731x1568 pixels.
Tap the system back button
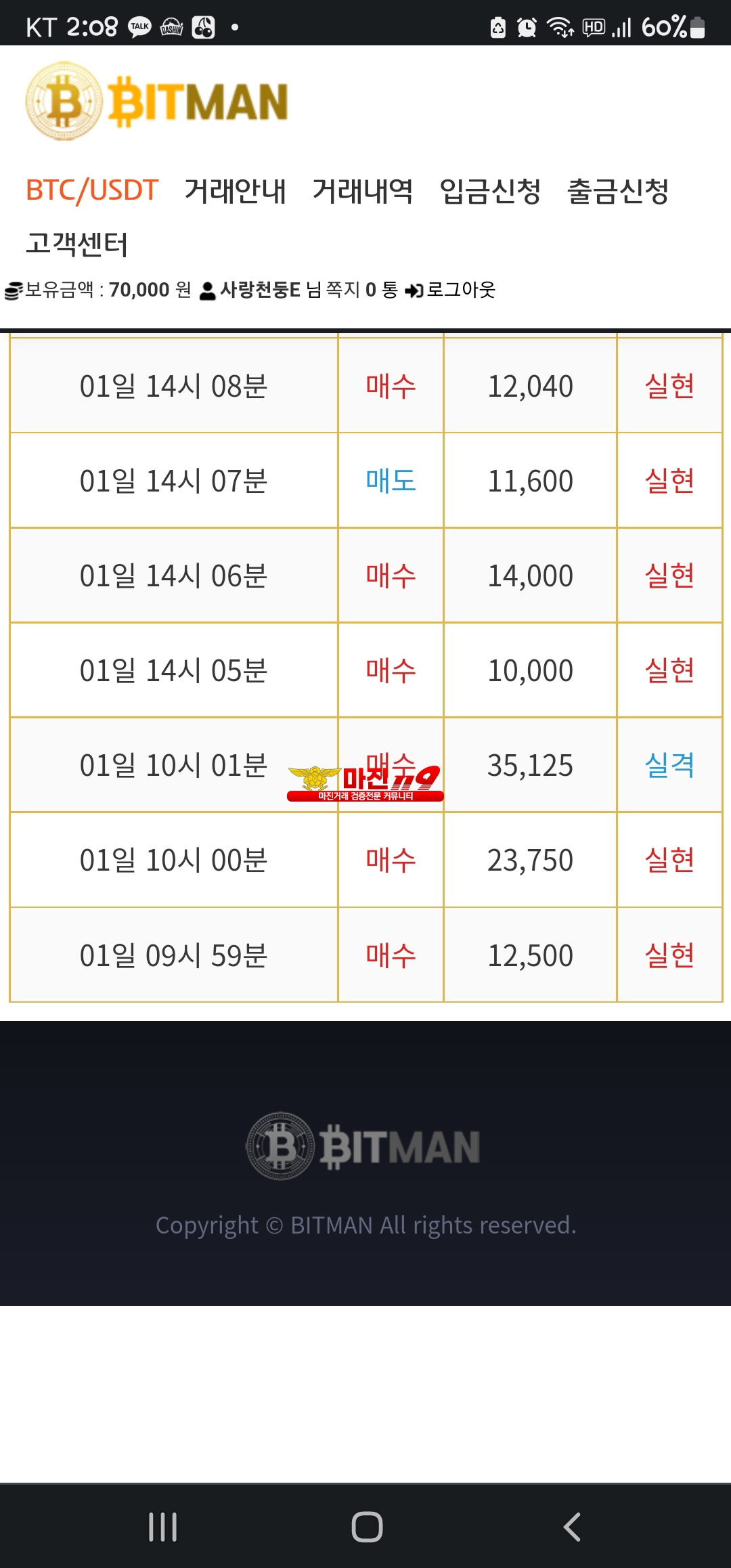572,1527
